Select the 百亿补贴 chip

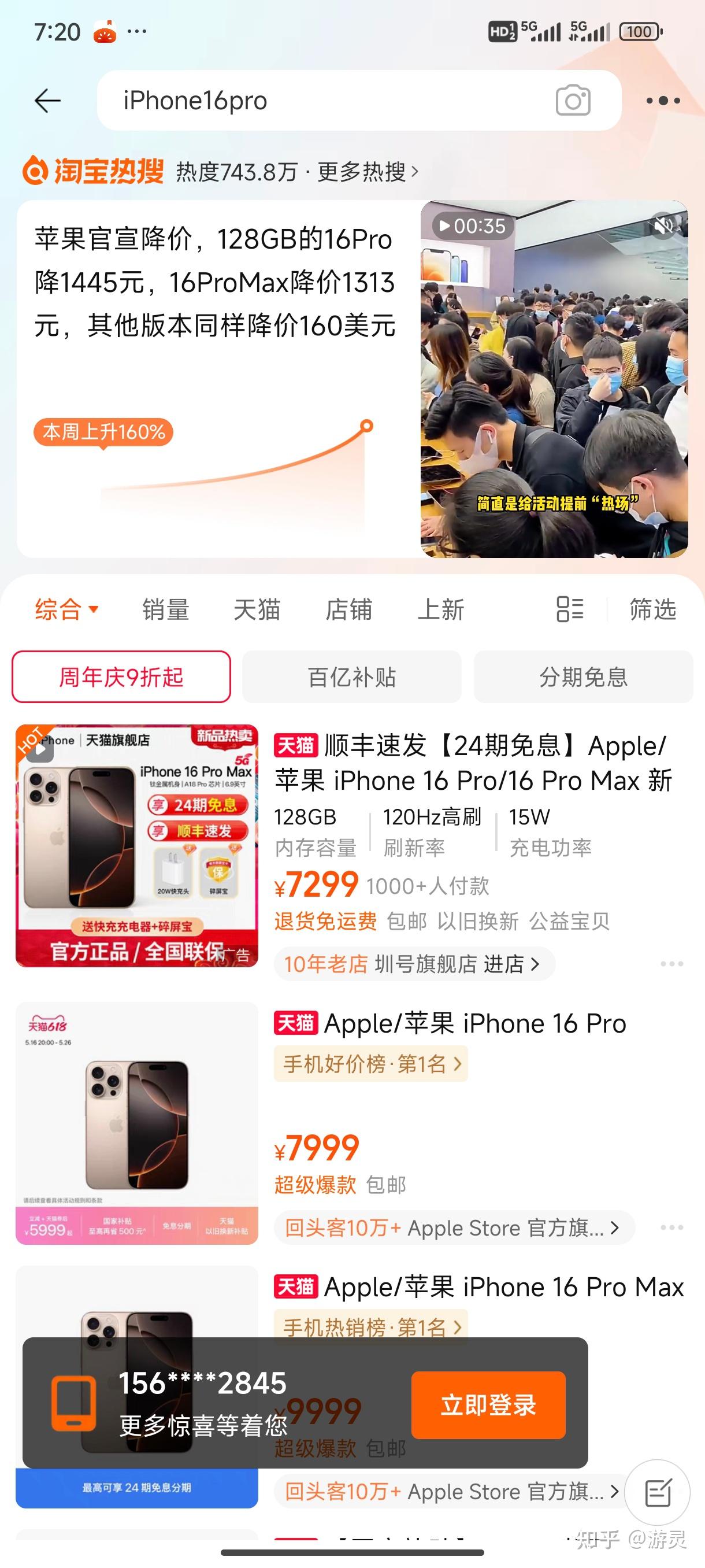point(351,677)
